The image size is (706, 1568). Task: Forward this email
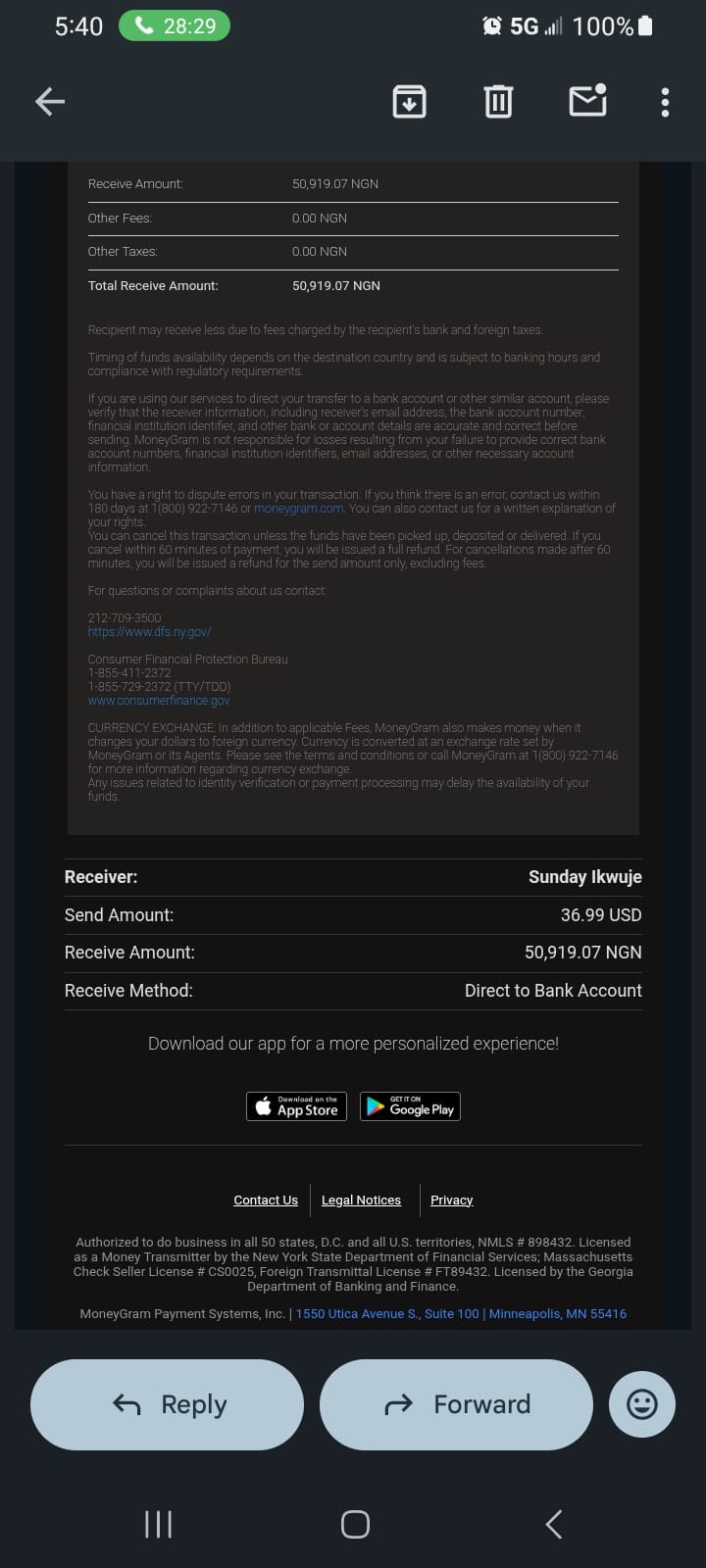click(456, 1404)
